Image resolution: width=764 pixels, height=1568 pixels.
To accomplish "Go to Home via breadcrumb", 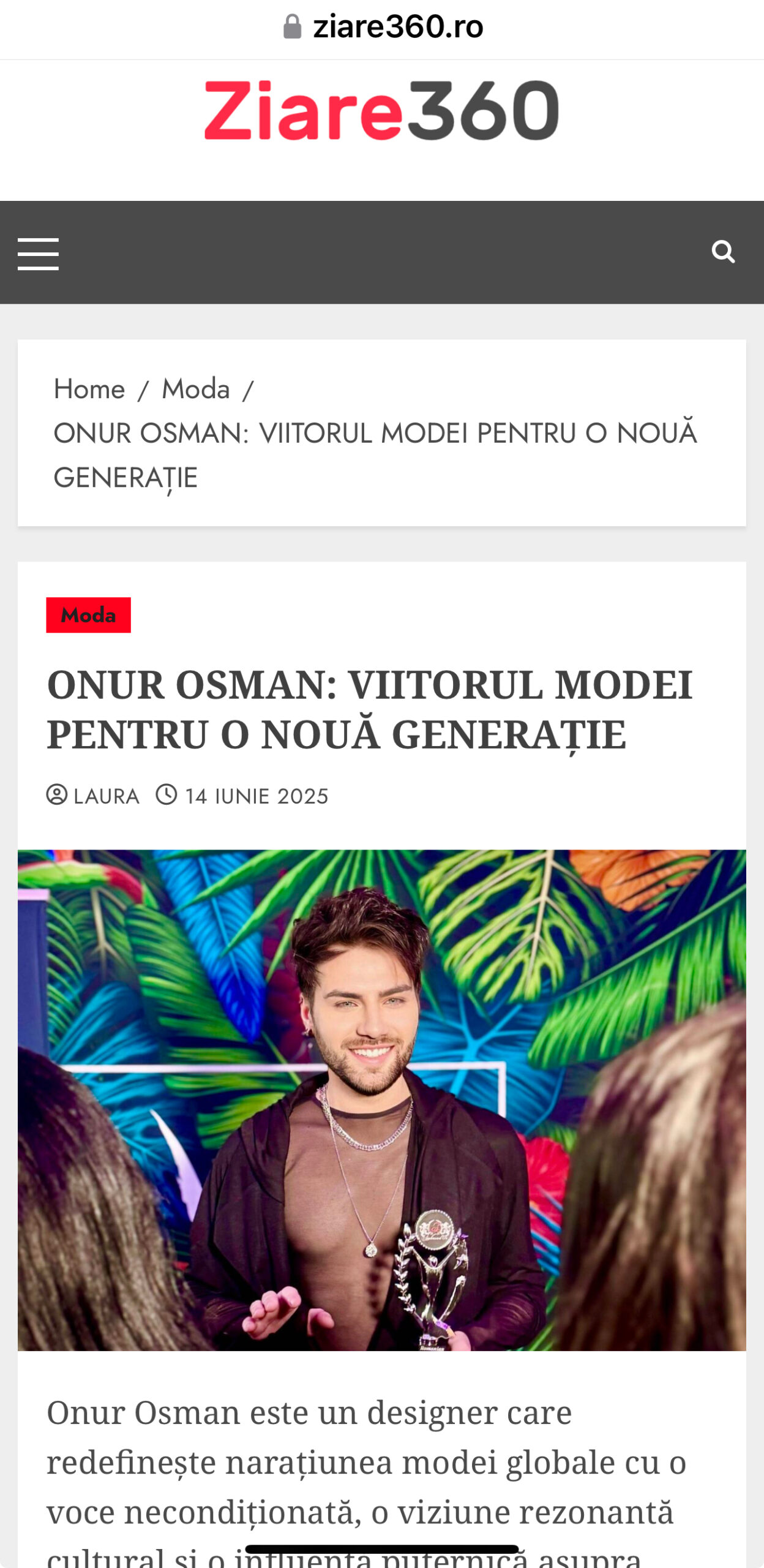I will (x=89, y=389).
